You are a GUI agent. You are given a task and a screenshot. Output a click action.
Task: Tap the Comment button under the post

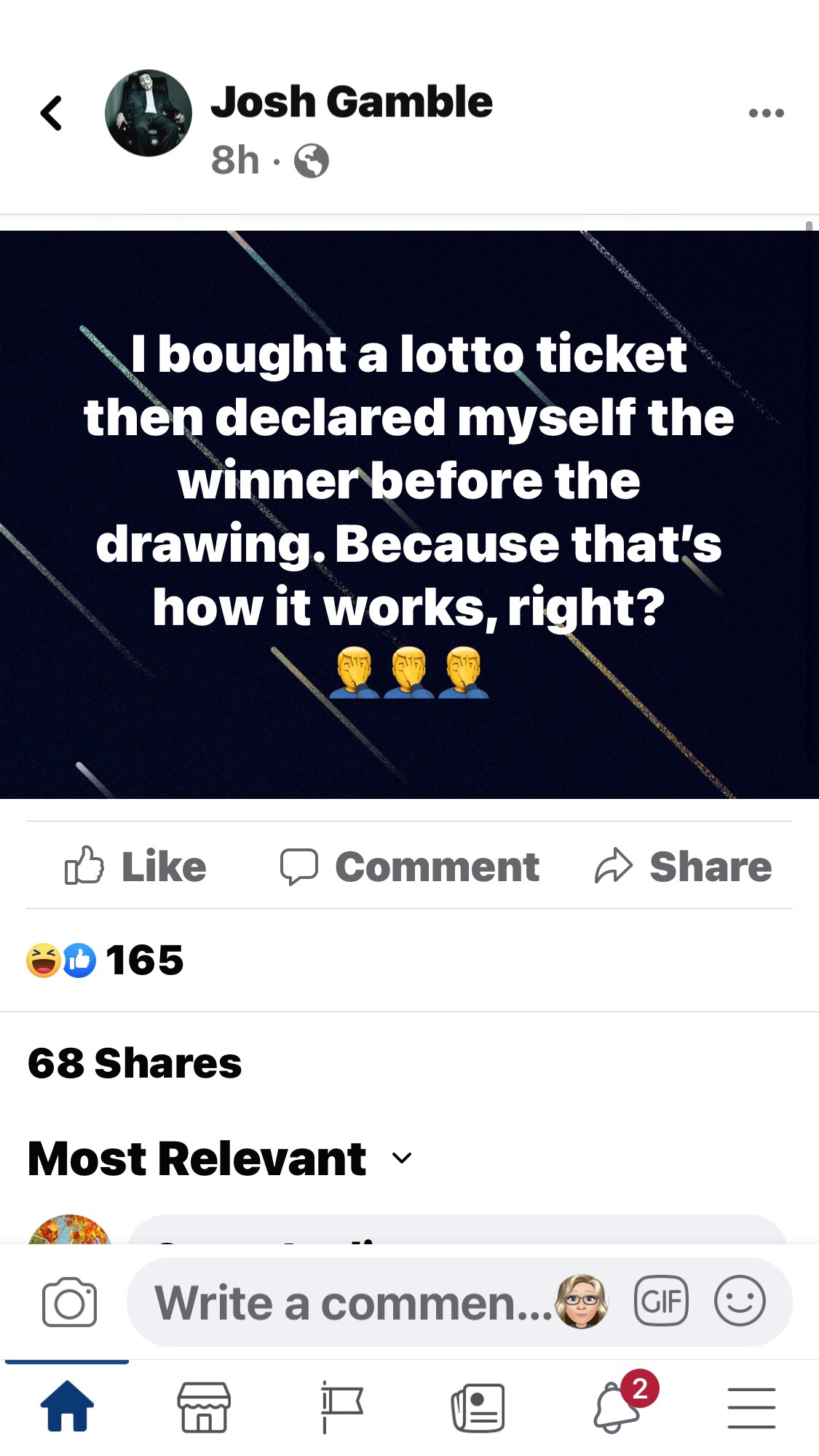coord(410,866)
